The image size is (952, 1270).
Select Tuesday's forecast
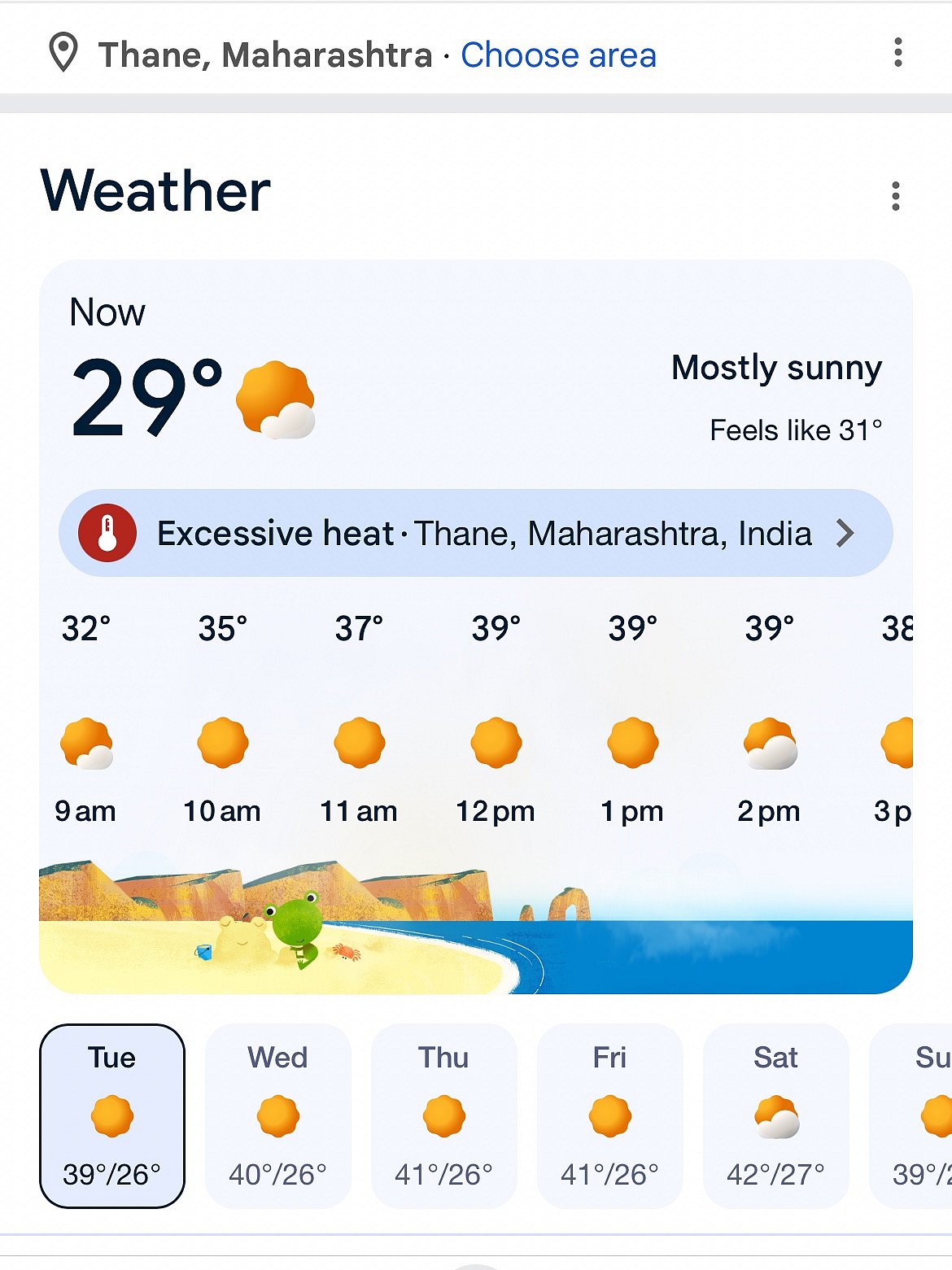click(x=112, y=1115)
